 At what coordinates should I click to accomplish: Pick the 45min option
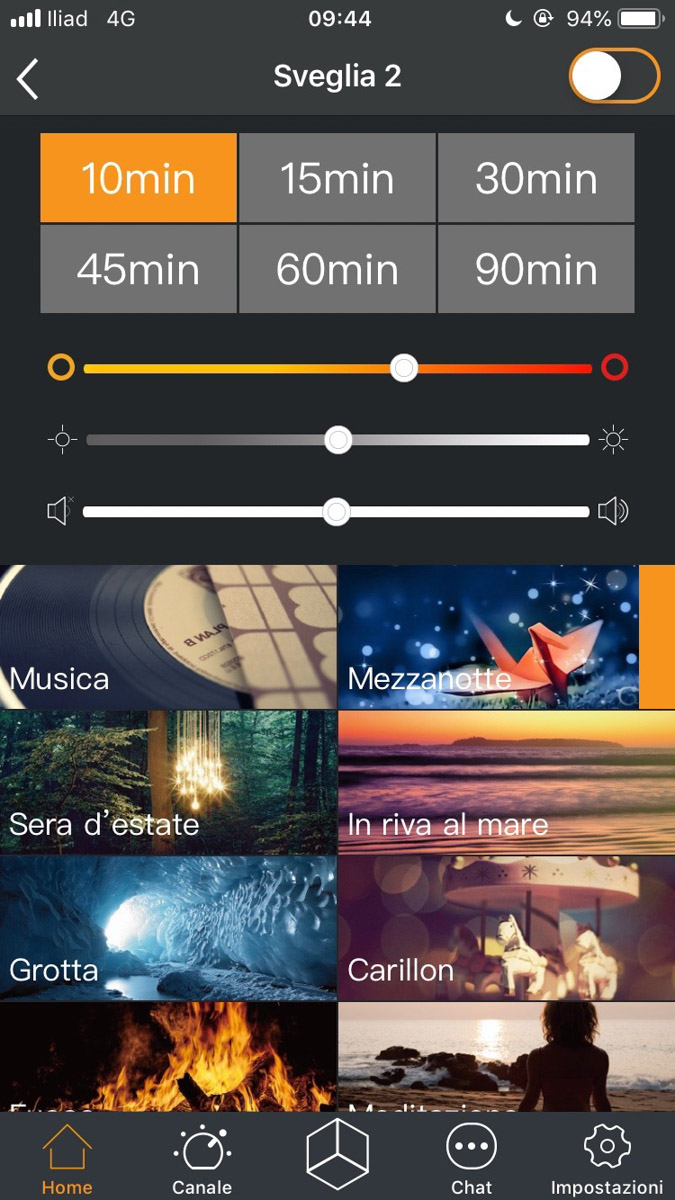point(138,269)
